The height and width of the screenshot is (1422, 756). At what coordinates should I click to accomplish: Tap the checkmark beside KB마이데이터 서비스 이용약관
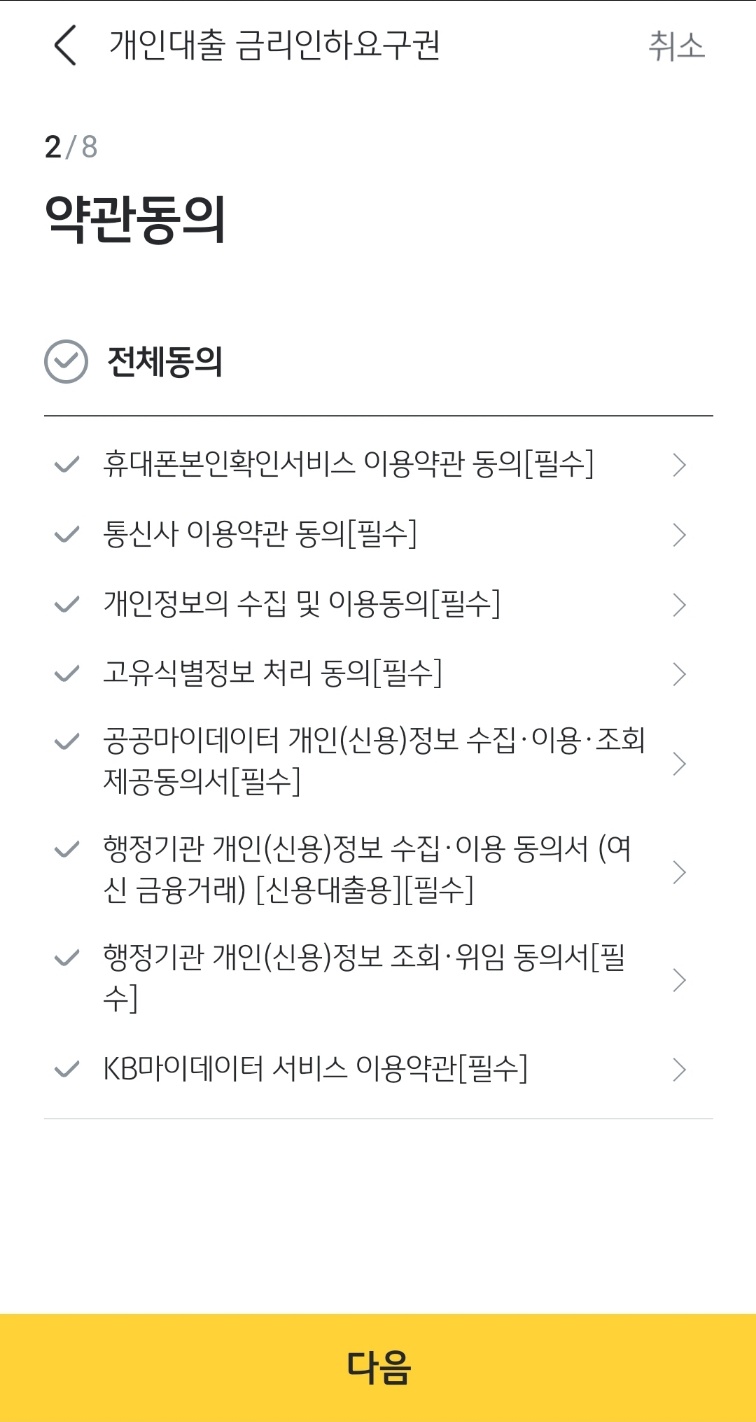(x=66, y=1069)
